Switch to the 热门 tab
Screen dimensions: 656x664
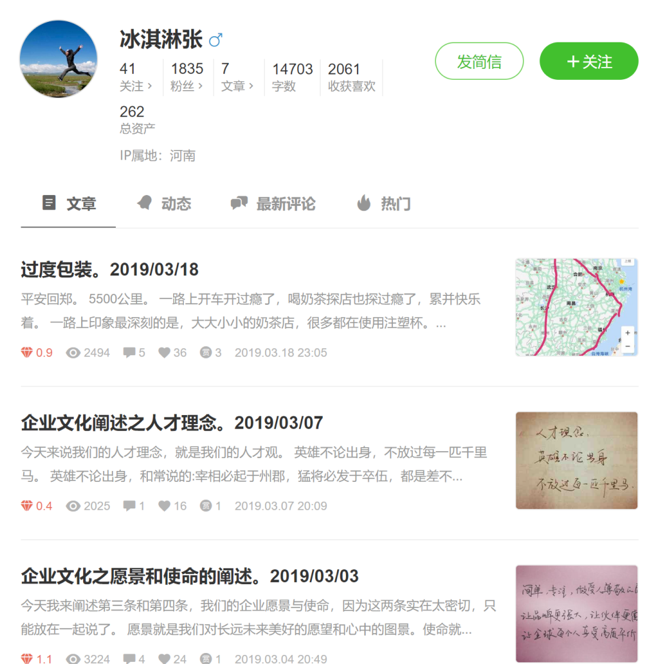tap(384, 203)
